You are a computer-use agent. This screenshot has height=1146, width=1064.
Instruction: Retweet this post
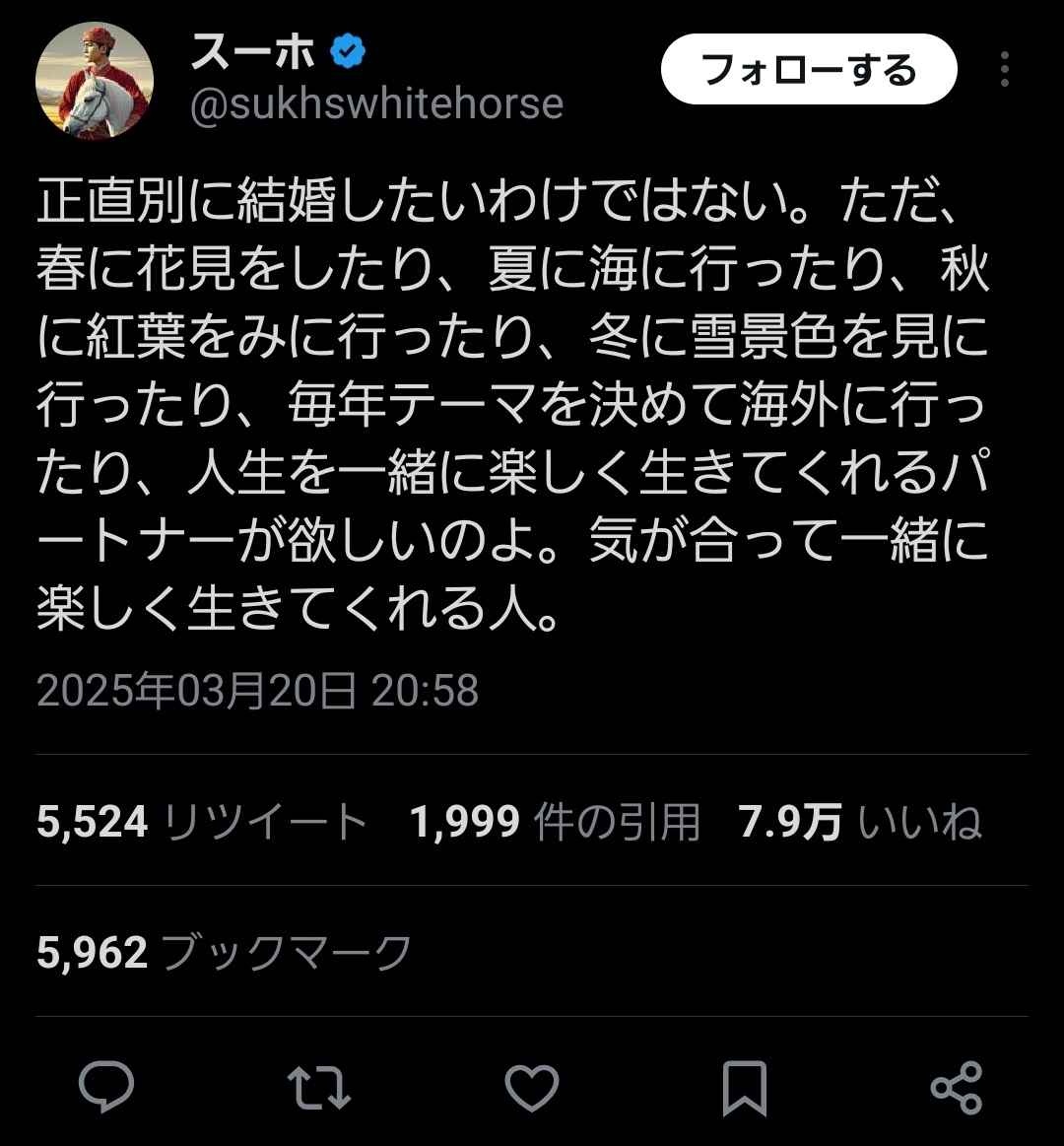[319, 1087]
